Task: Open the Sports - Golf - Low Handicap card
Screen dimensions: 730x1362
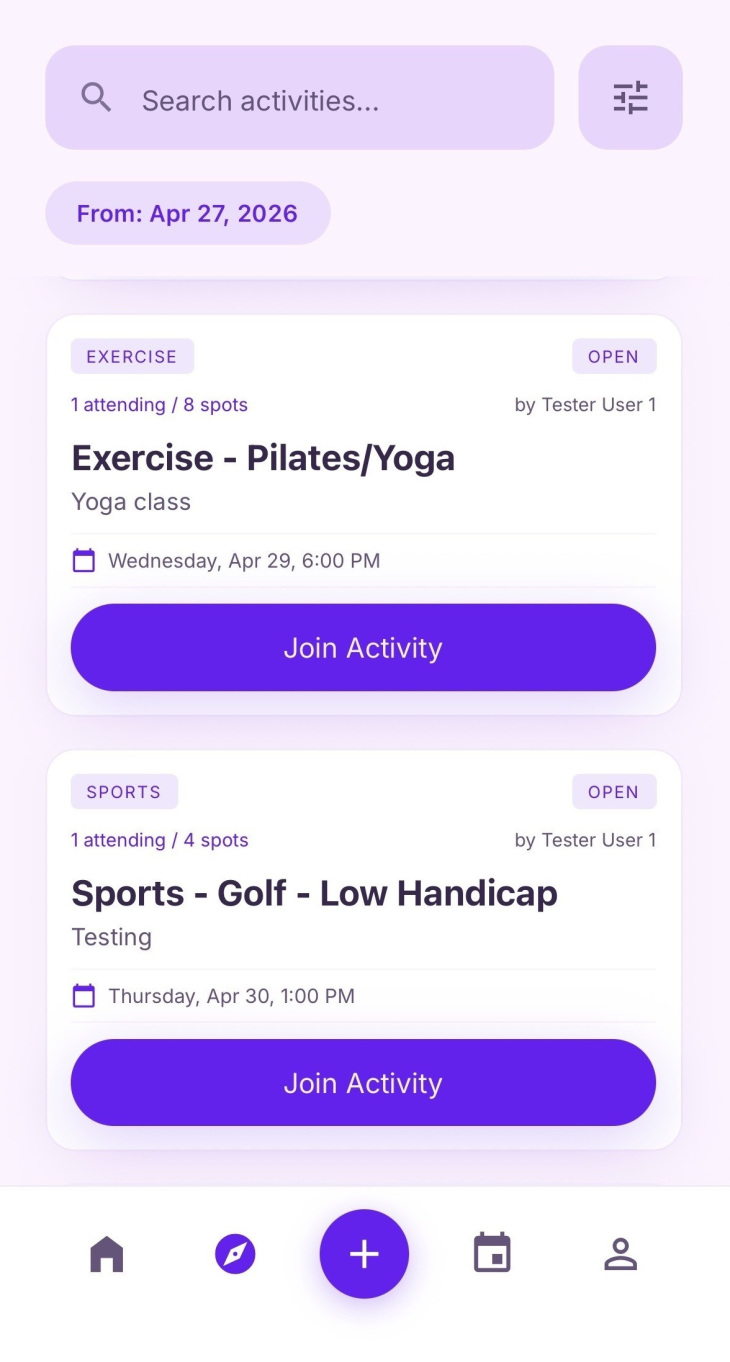Action: point(314,894)
